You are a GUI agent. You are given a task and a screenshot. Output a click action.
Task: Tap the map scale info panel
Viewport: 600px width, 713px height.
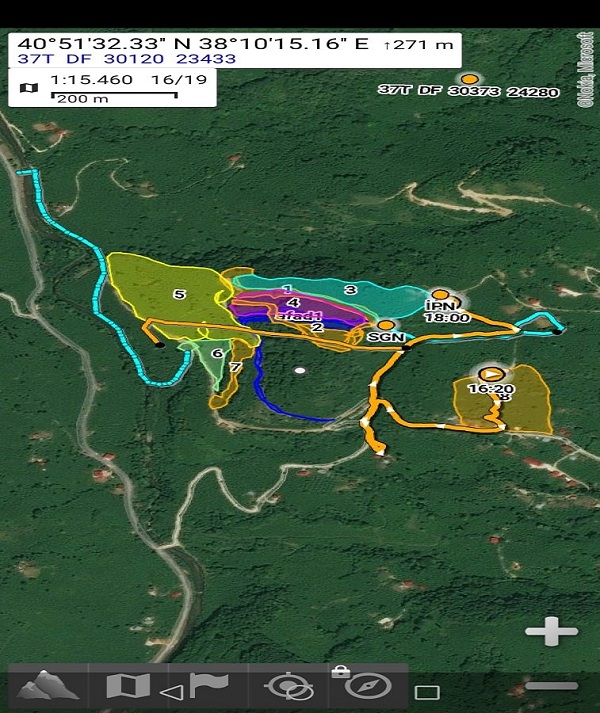coord(113,87)
